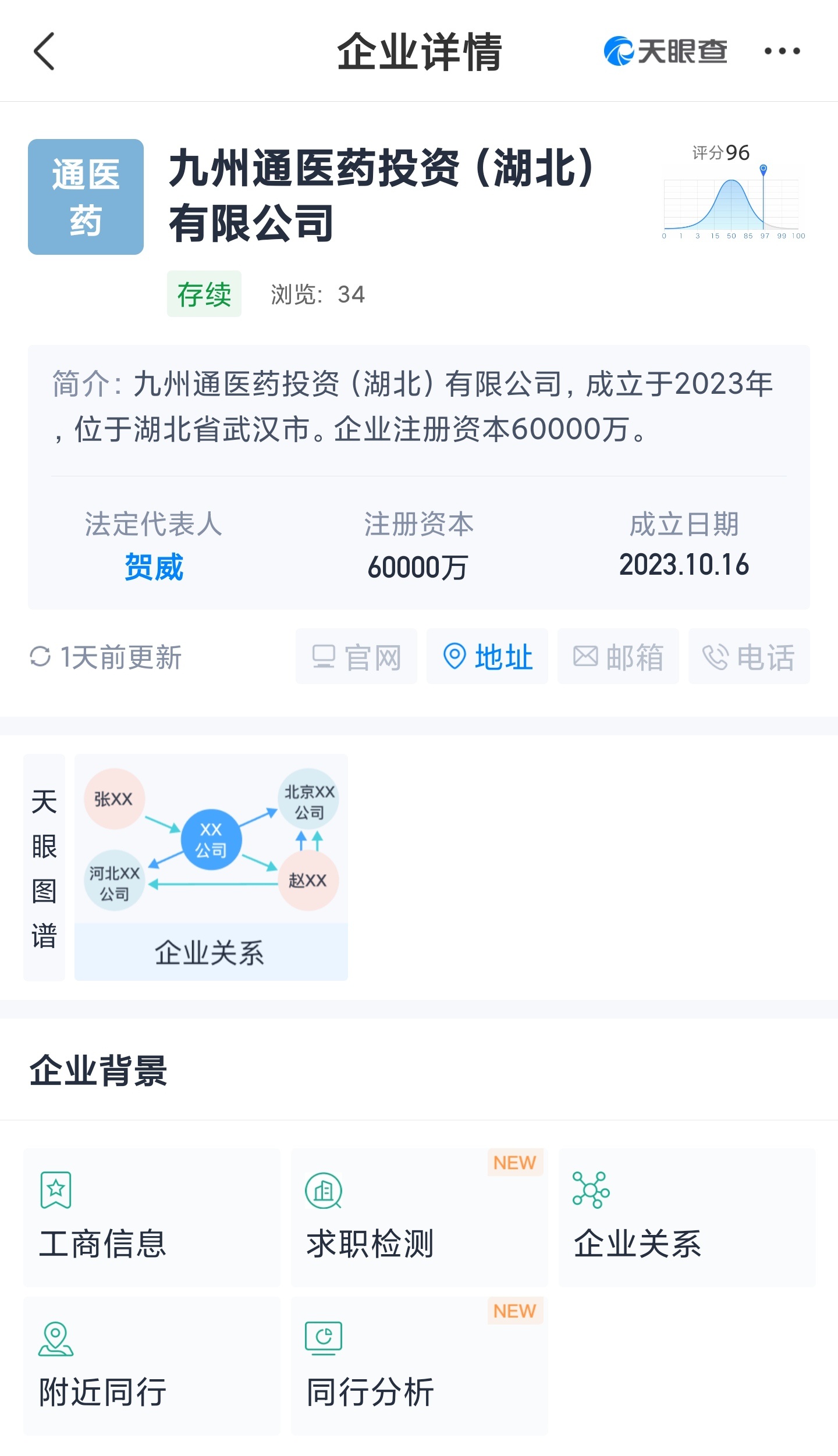Open the email button labeled 邮箱

click(x=617, y=657)
